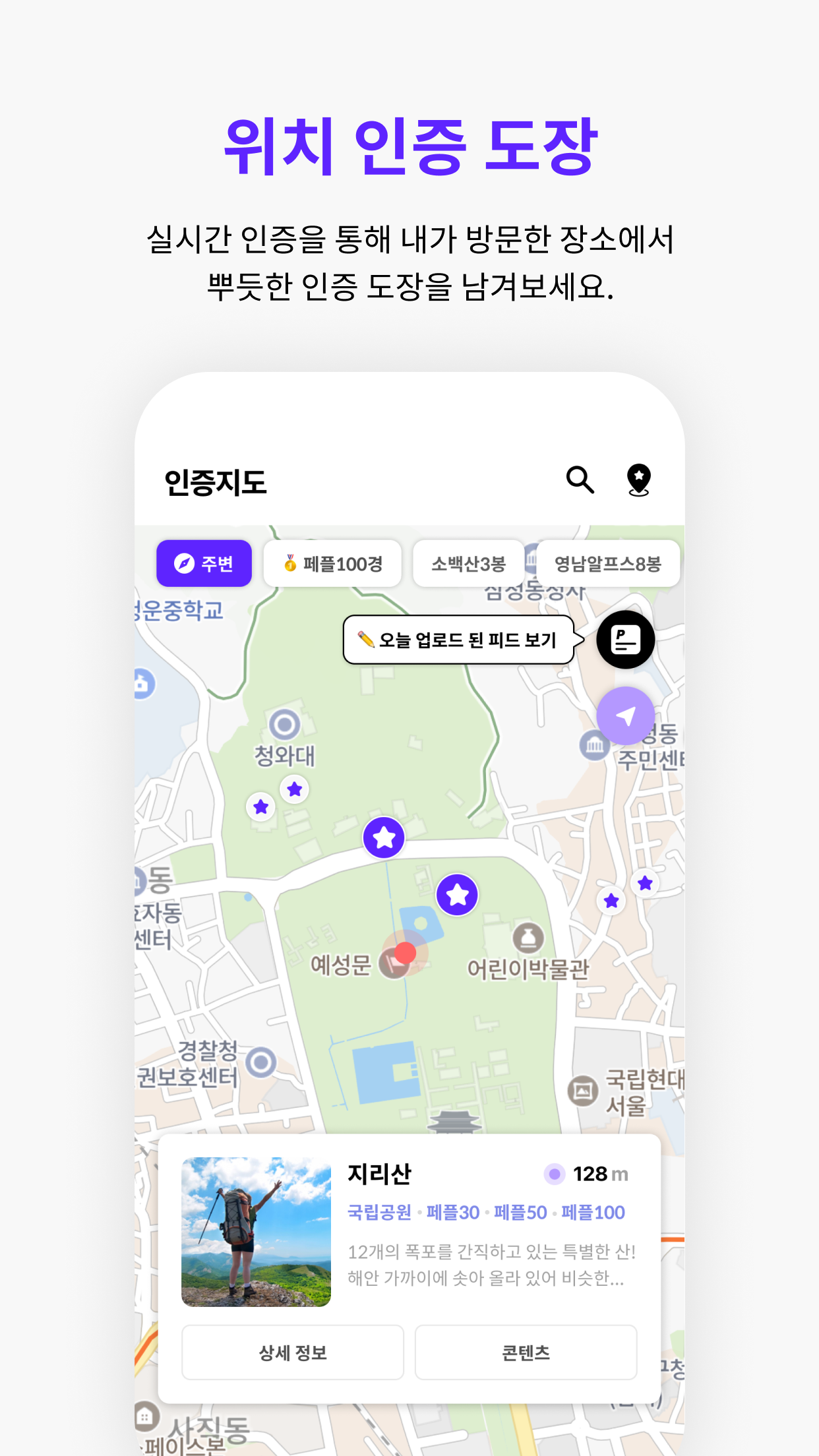Click the 콘텐츠 button

(x=526, y=1352)
